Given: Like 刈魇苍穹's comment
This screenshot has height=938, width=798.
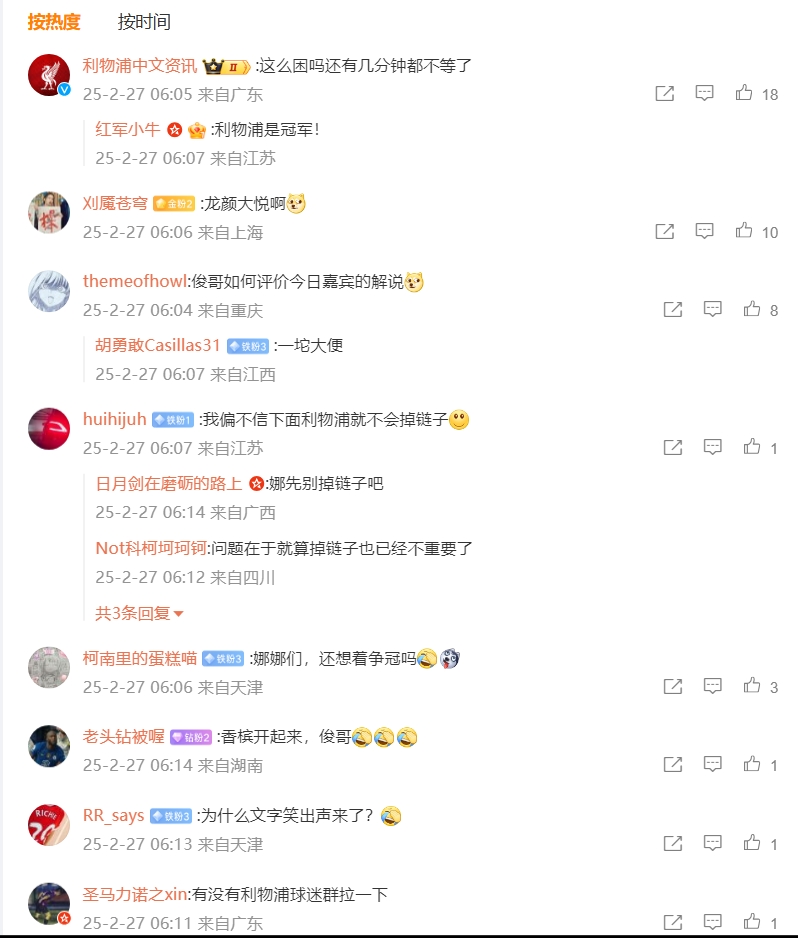Looking at the screenshot, I should 744,231.
